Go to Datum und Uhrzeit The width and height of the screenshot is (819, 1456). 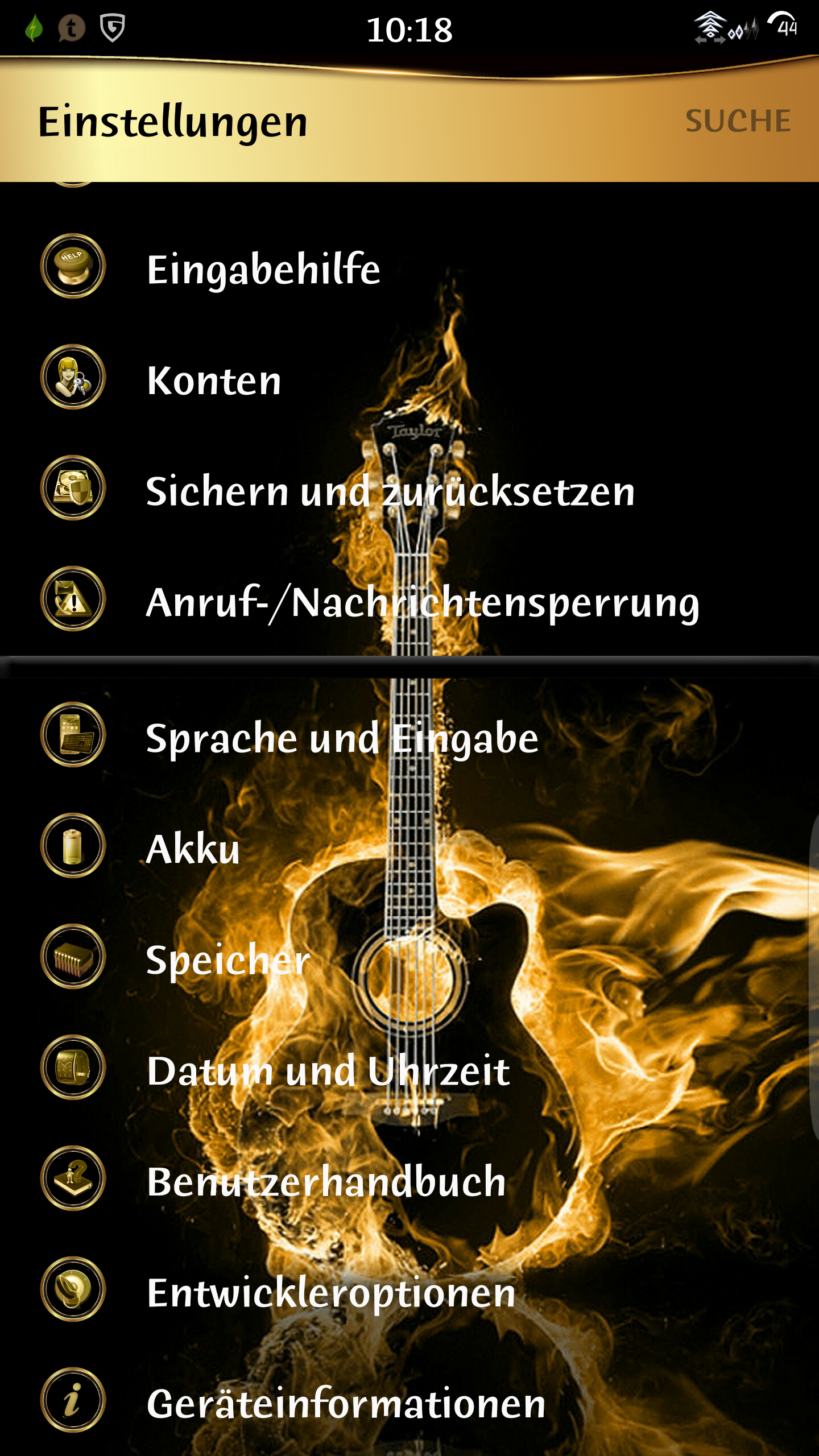tap(409, 1068)
